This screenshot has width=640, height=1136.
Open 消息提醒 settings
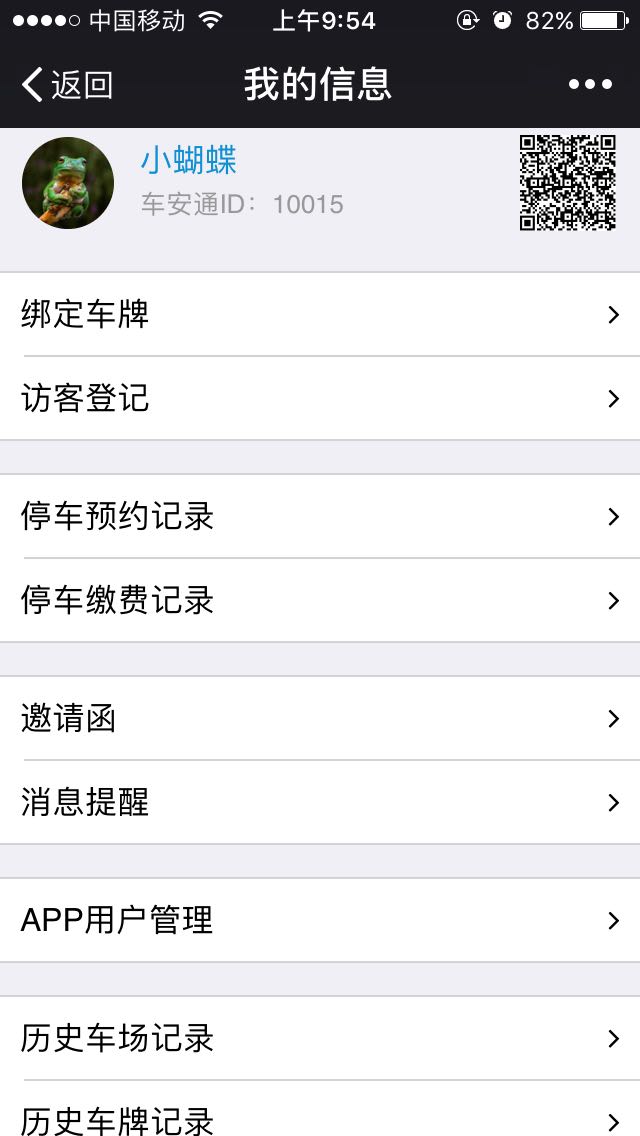pyautogui.click(x=320, y=803)
